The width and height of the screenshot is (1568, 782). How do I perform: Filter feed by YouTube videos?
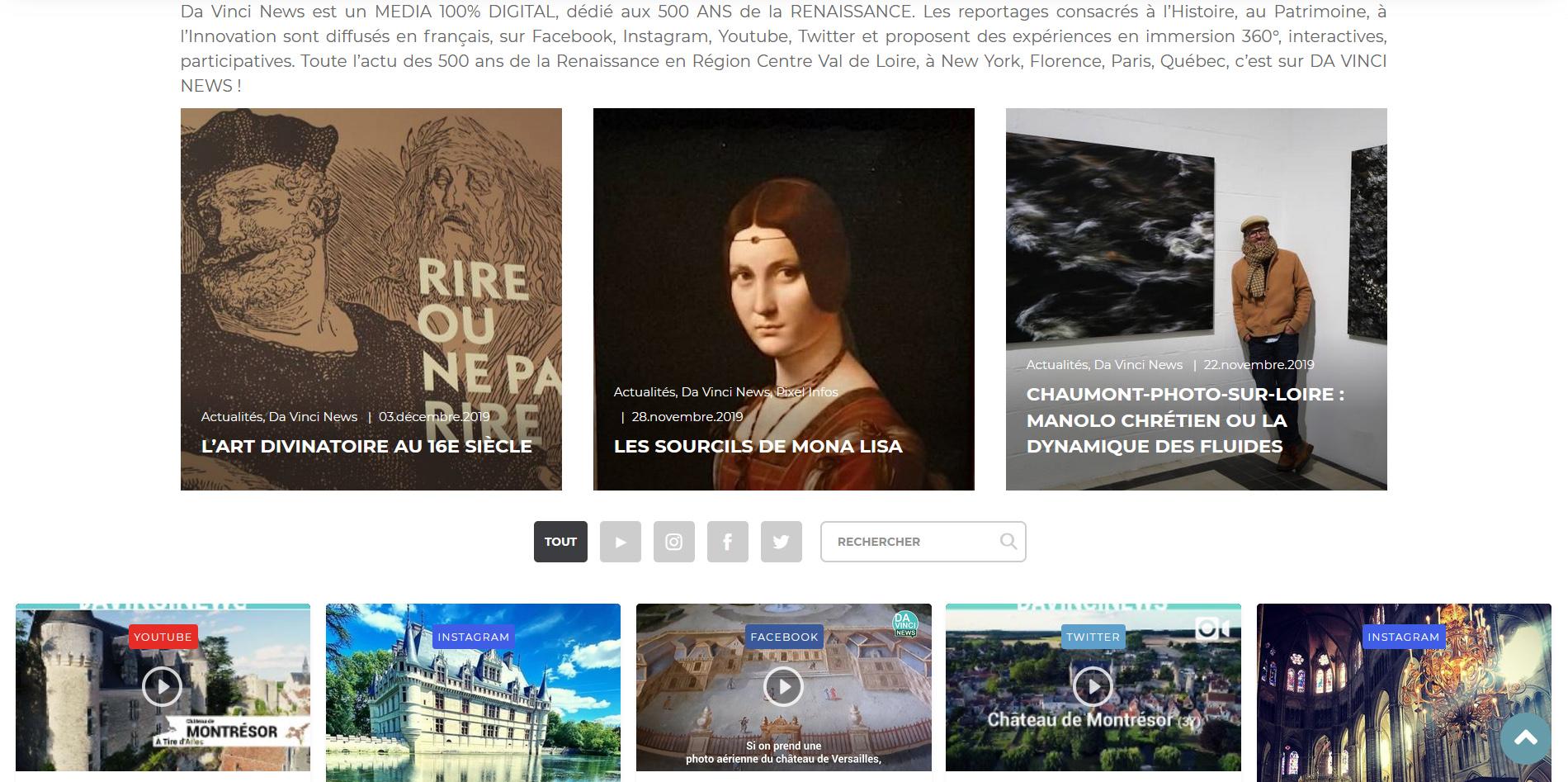621,542
